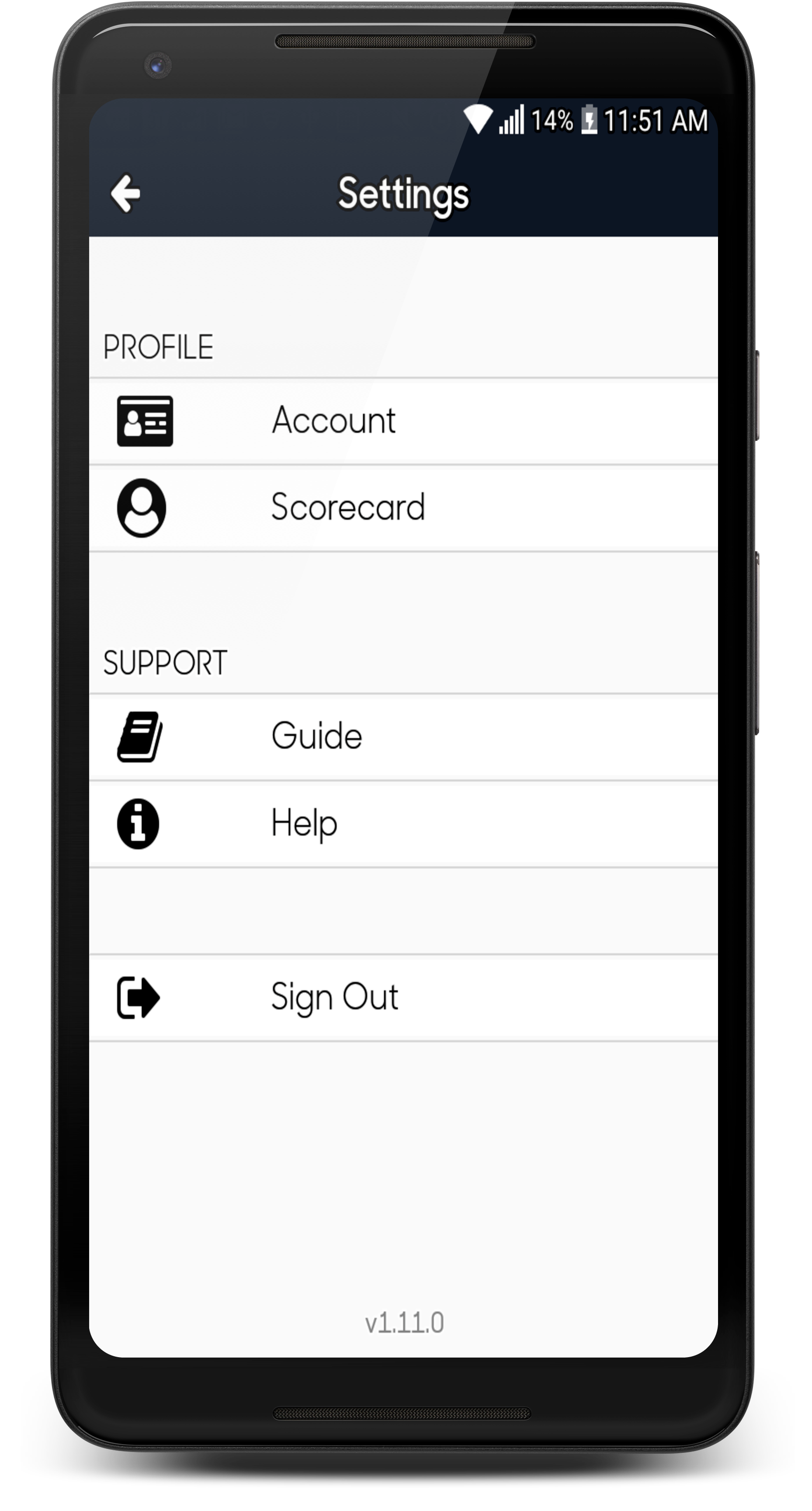Open the Help row
The width and height of the screenshot is (812, 1511).
(403, 824)
